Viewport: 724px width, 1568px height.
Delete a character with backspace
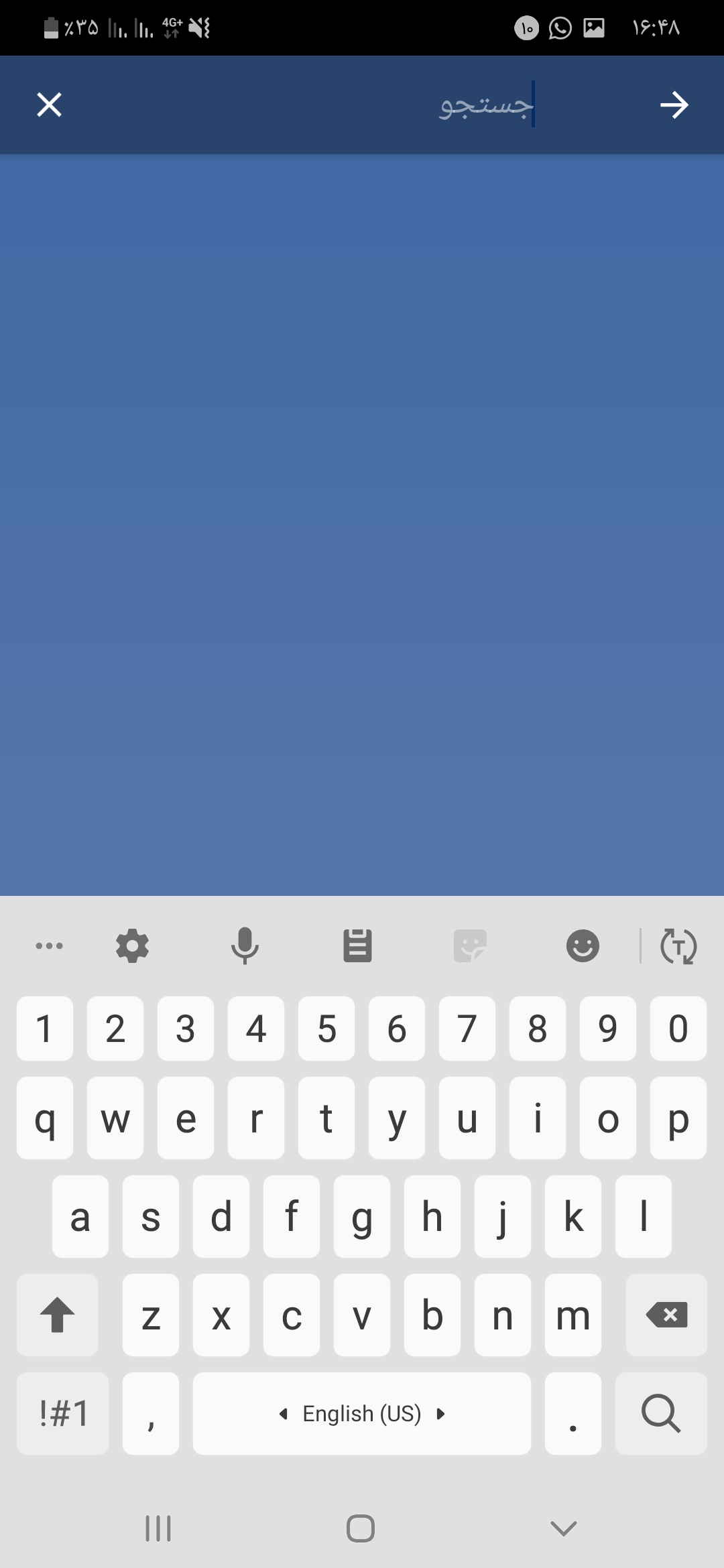coord(666,1315)
